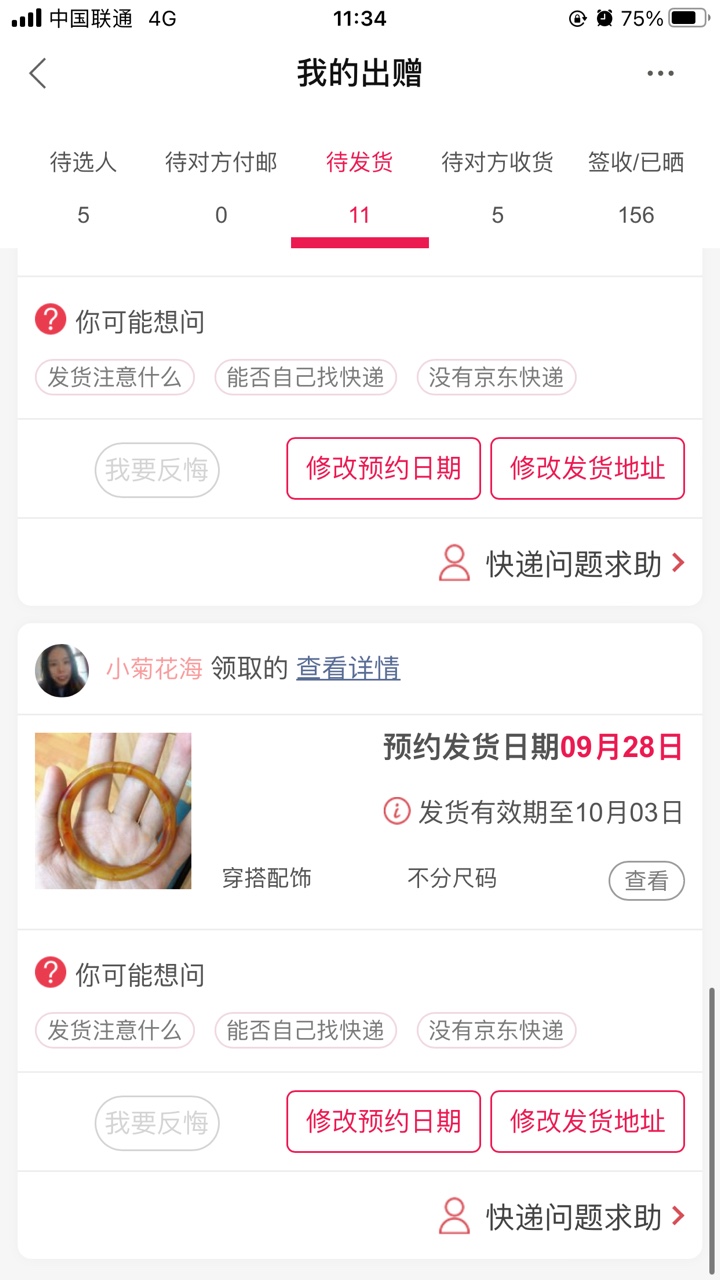720x1280 pixels.
Task: Switch to the 待选人 tab
Action: coord(83,187)
